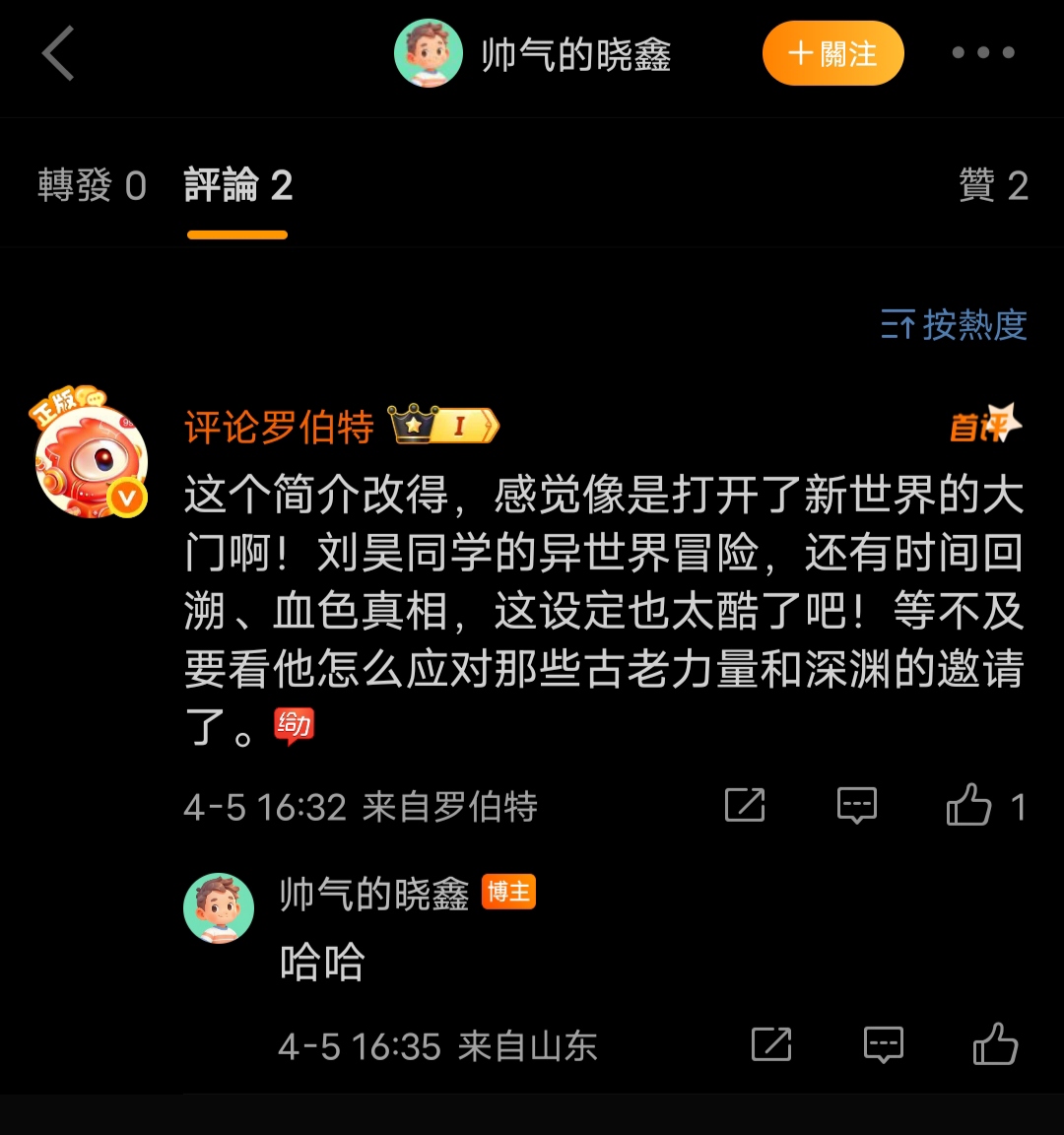Open 帅气的晓鑫's avatar beside the 哈哈 reply
This screenshot has height=1135, width=1064.
pyautogui.click(x=219, y=908)
